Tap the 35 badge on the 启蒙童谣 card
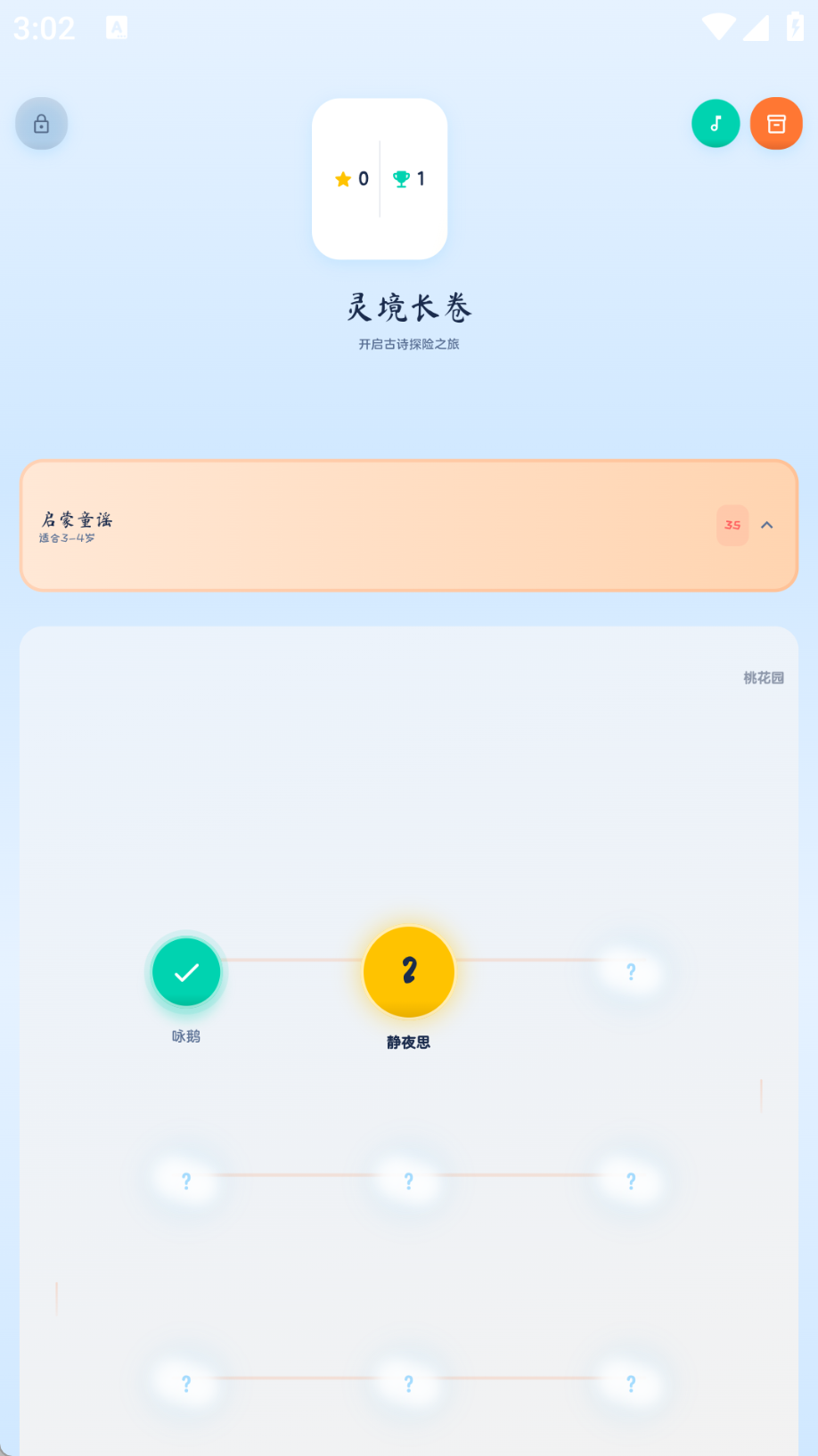Viewport: 818px width, 1456px height. pyautogui.click(x=732, y=525)
